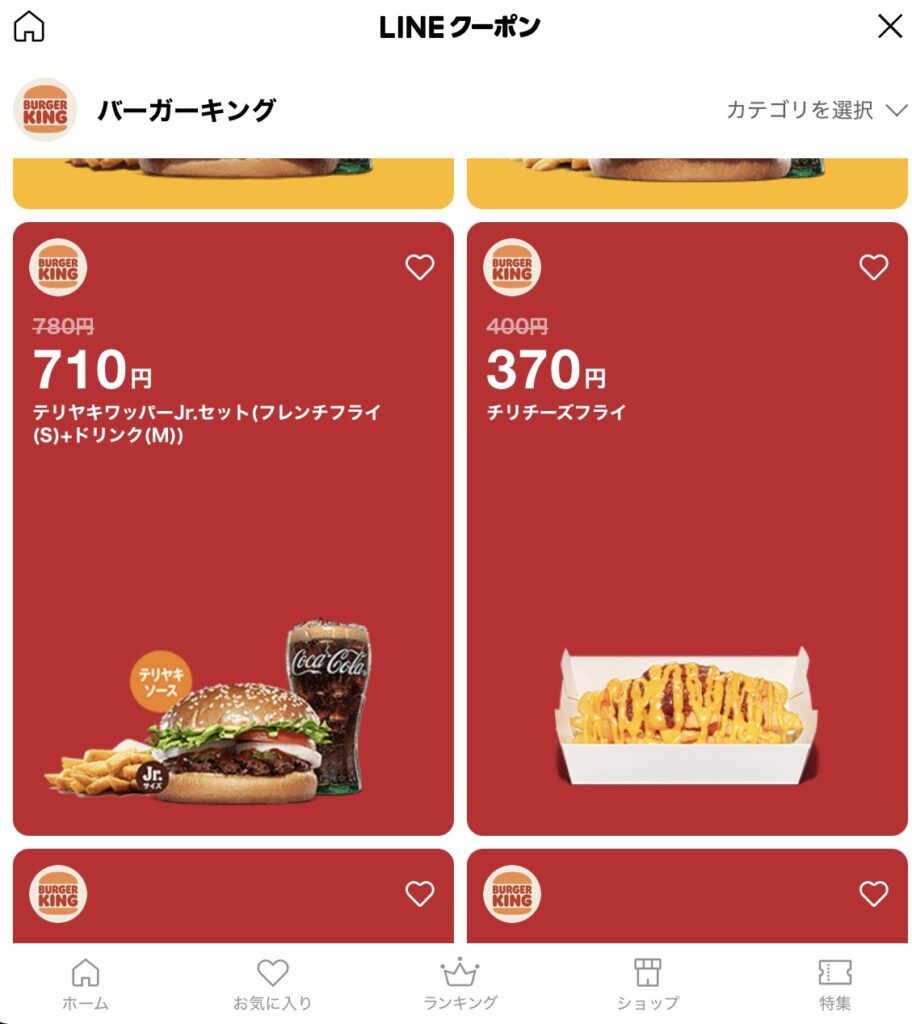Favorite the チリチーズフライ coupon

(874, 267)
